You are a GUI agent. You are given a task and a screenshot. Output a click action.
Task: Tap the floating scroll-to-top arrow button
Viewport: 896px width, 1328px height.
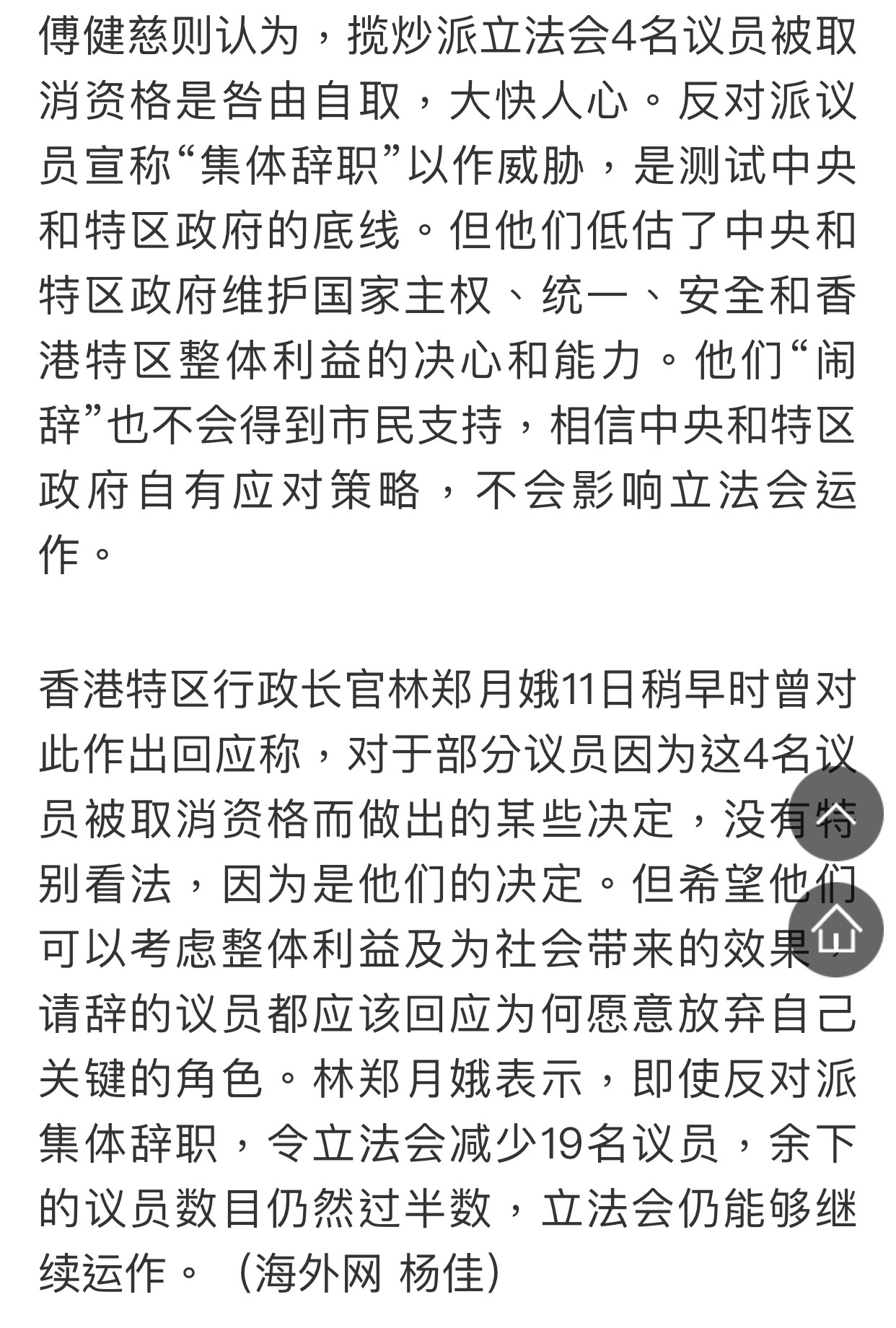pyautogui.click(x=835, y=814)
